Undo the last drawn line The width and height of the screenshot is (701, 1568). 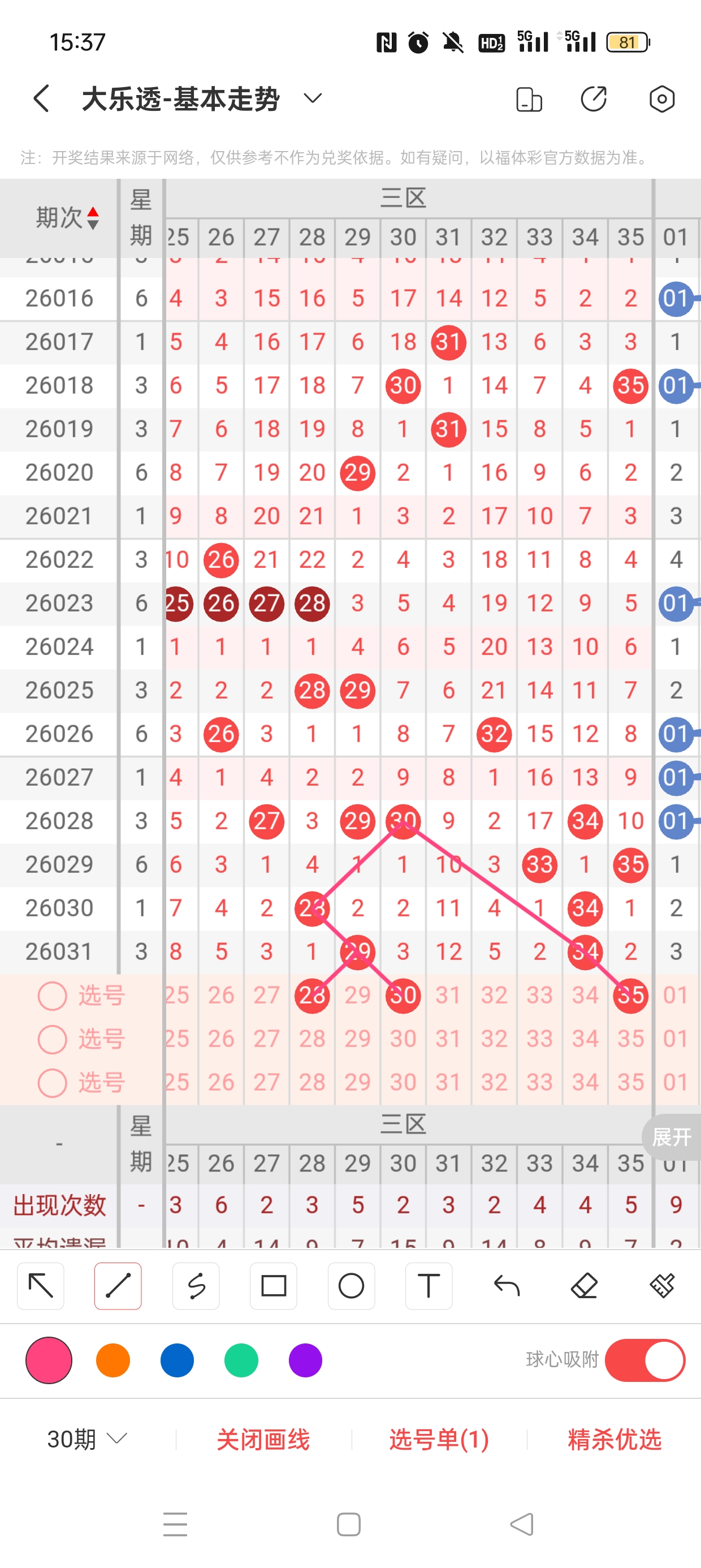507,1286
